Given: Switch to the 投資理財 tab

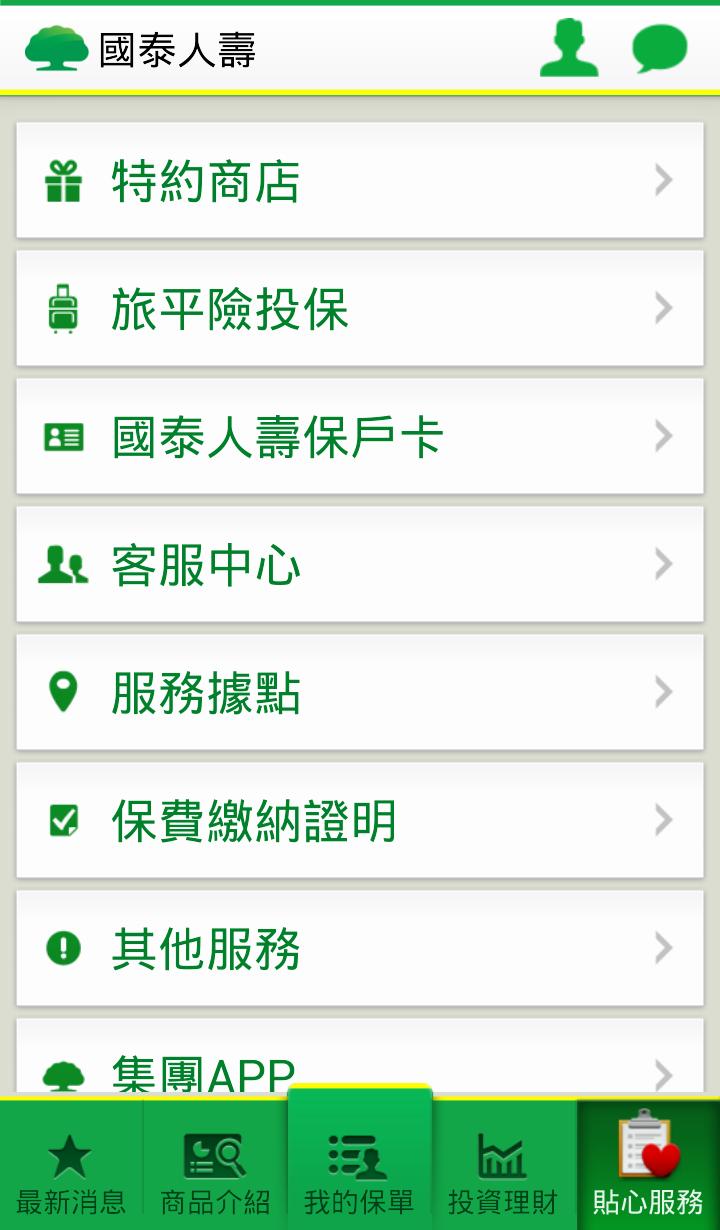Looking at the screenshot, I should tap(504, 1166).
